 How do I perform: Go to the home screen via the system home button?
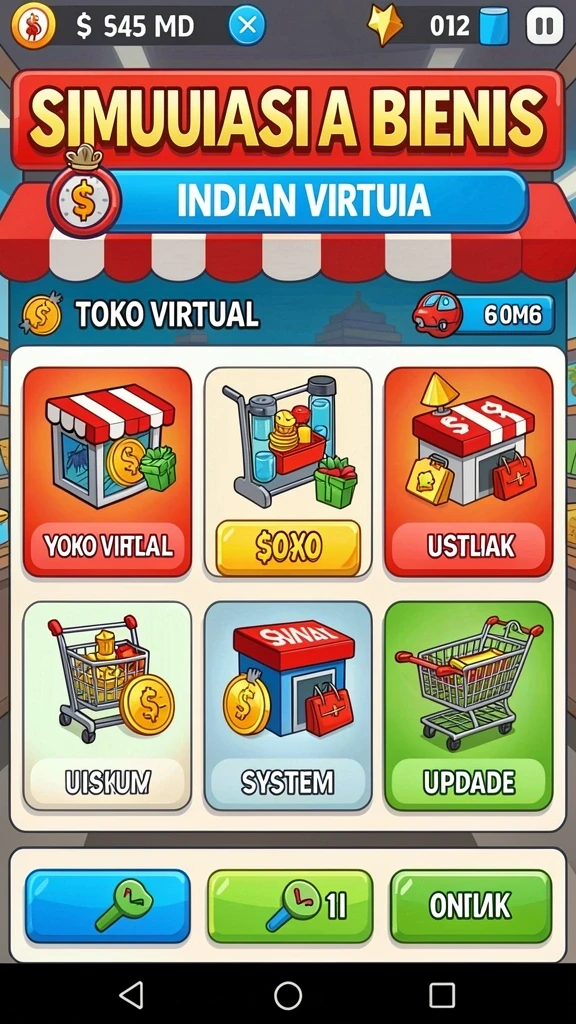(288, 995)
